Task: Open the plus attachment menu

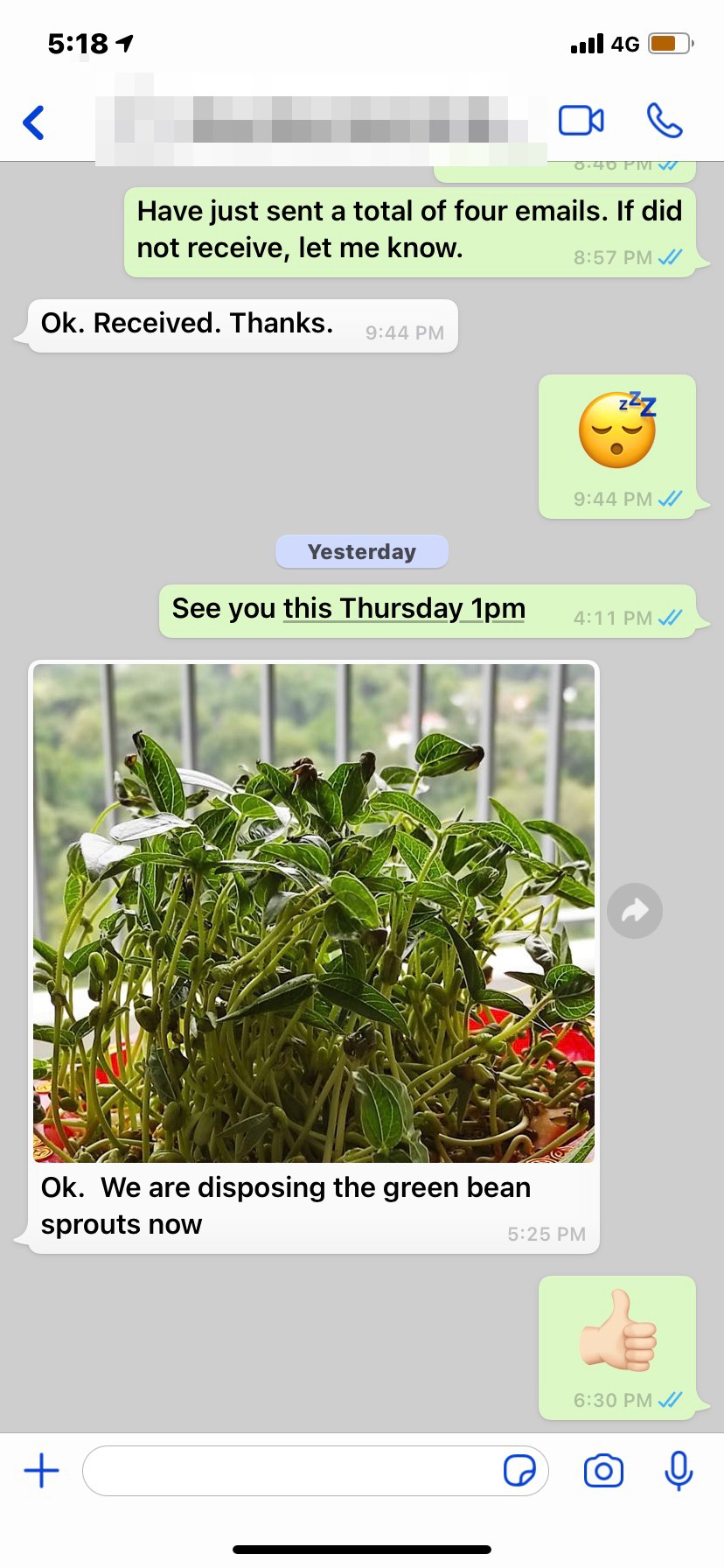Action: click(x=41, y=1471)
